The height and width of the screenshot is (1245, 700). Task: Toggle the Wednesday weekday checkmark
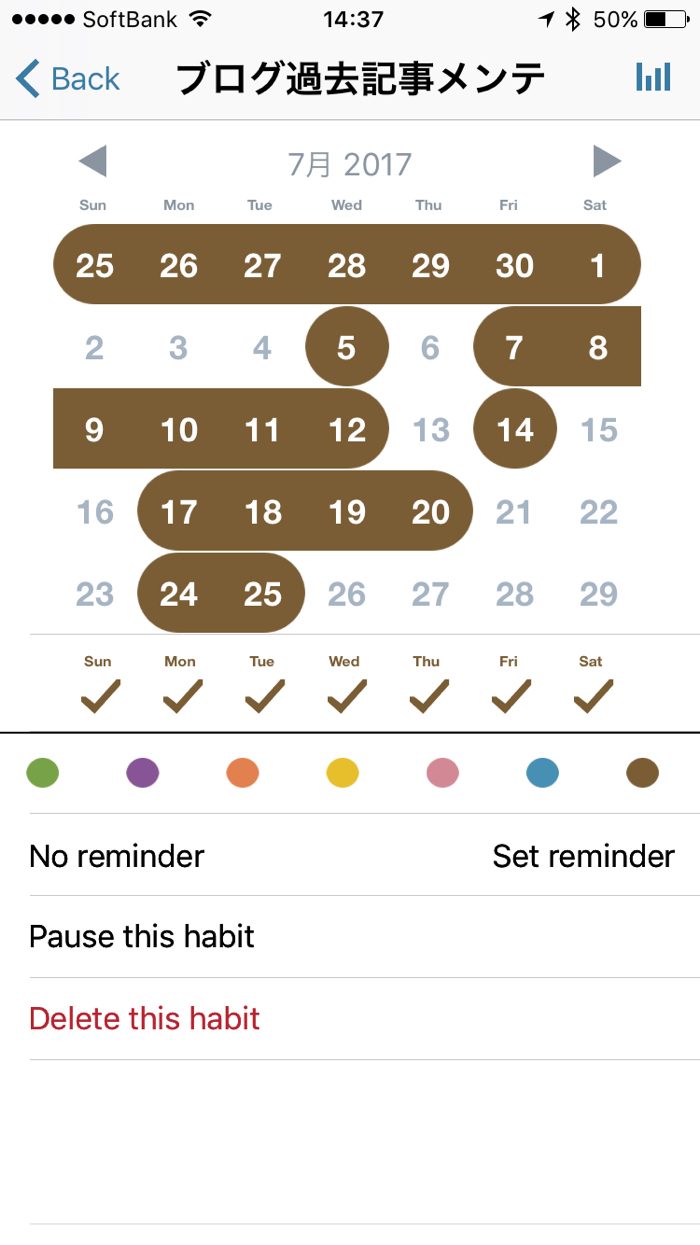point(345,695)
